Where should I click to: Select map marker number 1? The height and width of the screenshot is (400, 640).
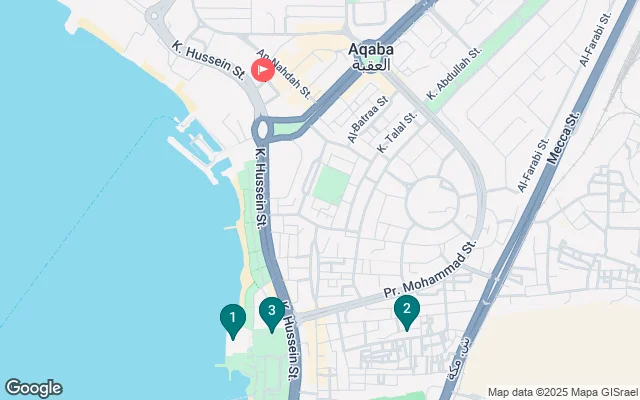[x=232, y=320]
